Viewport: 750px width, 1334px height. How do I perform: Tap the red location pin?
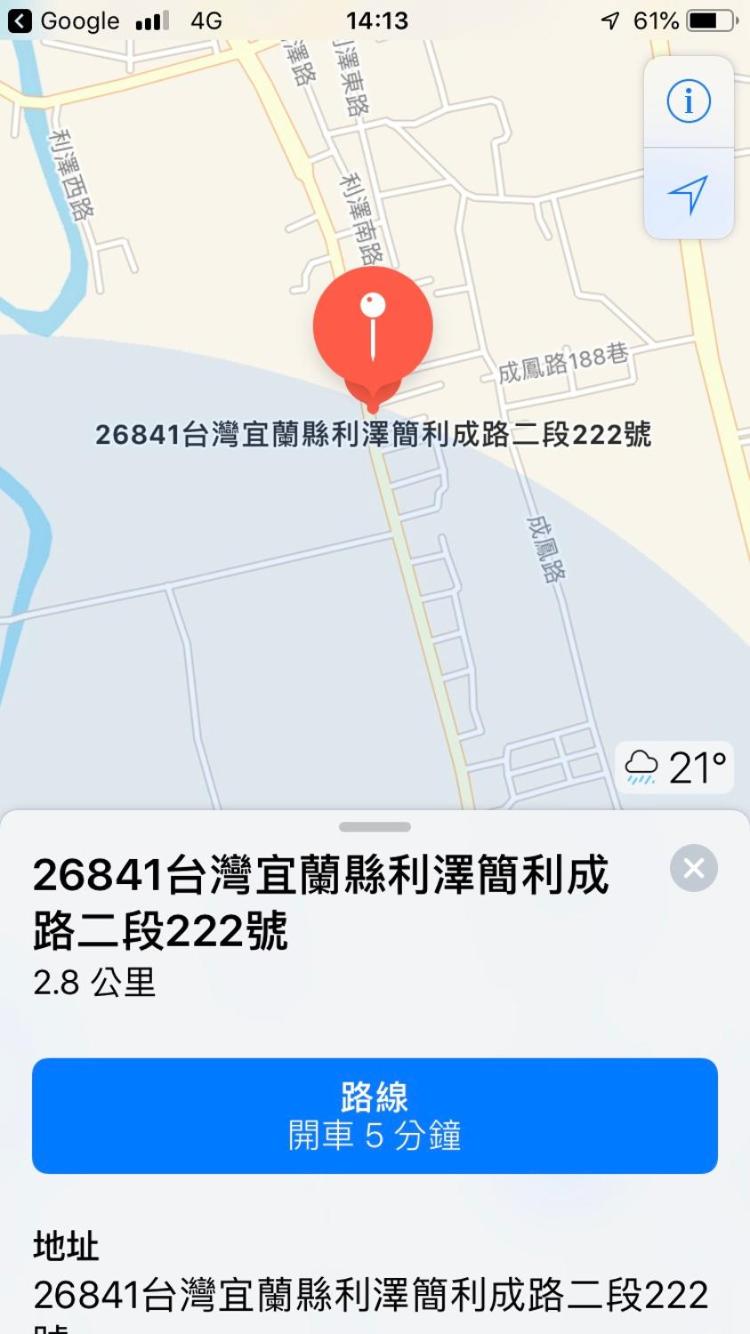coord(373,329)
